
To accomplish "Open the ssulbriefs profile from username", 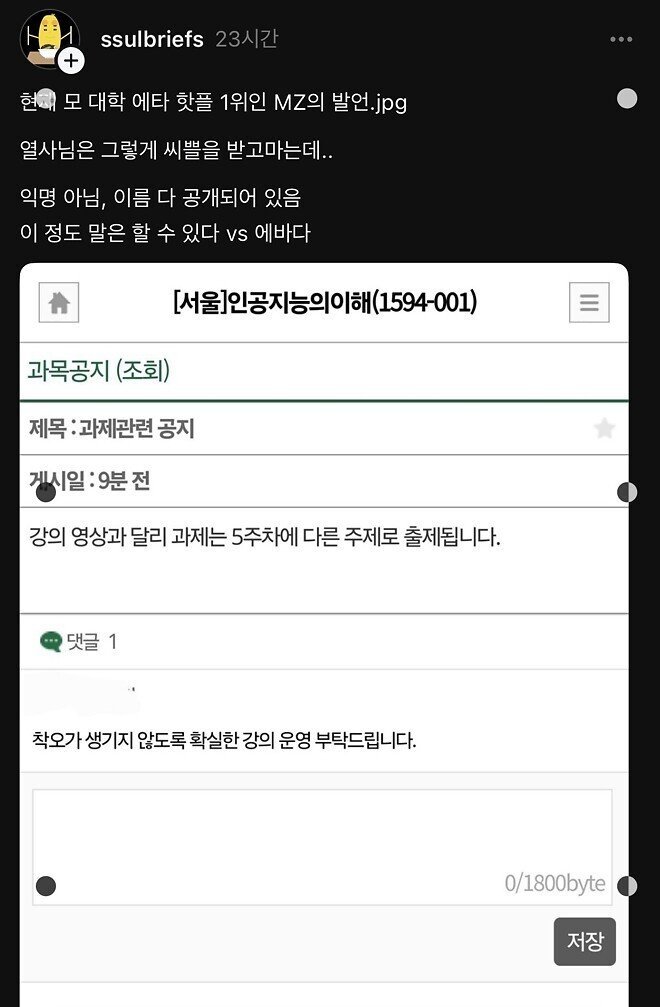I will tap(152, 40).
